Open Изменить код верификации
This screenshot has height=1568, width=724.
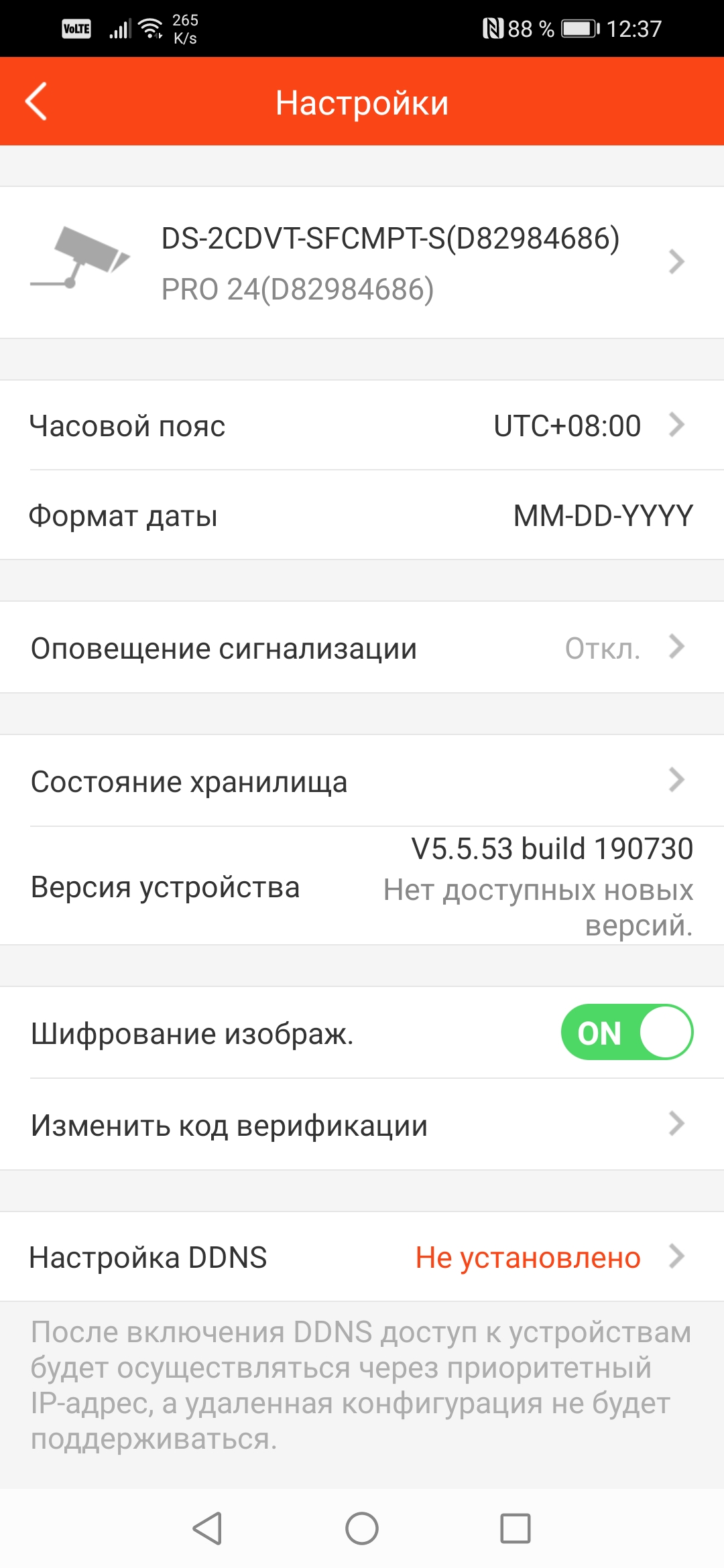[x=362, y=1125]
